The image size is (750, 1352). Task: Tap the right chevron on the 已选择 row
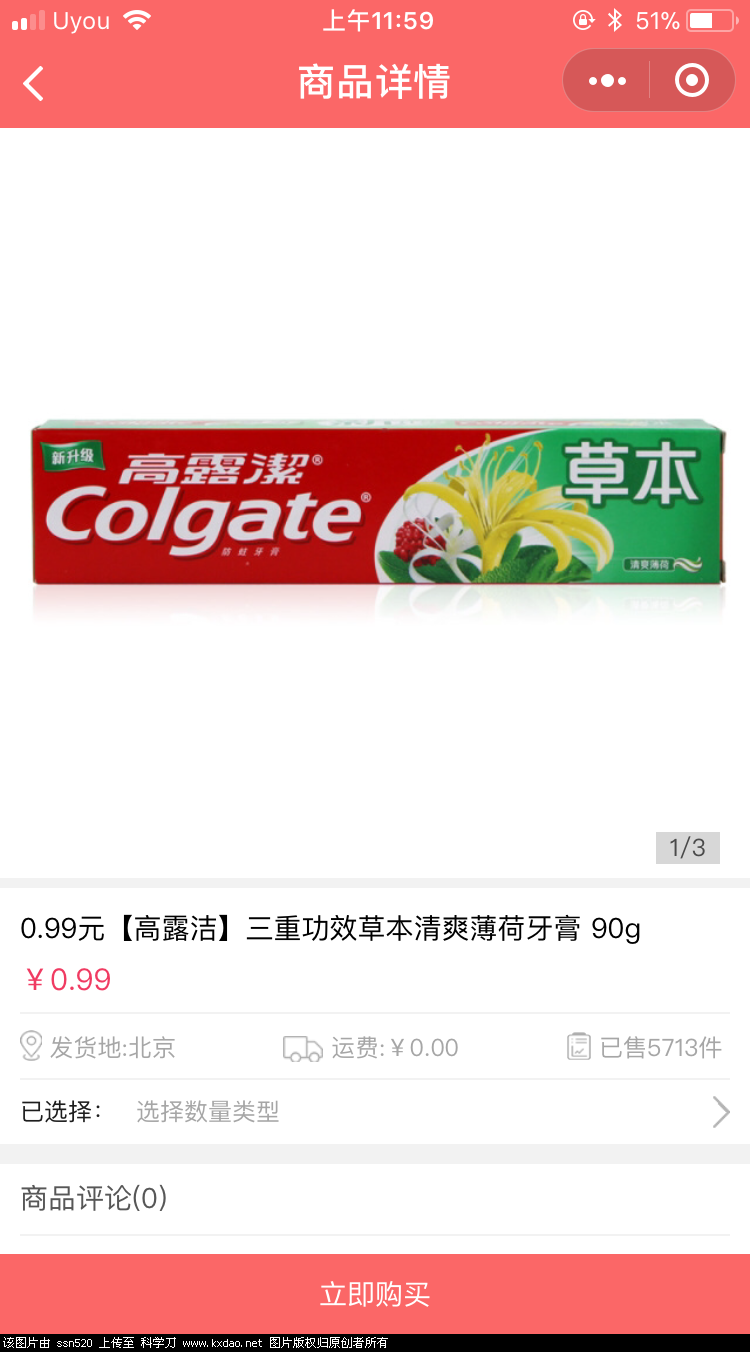pyautogui.click(x=720, y=1111)
